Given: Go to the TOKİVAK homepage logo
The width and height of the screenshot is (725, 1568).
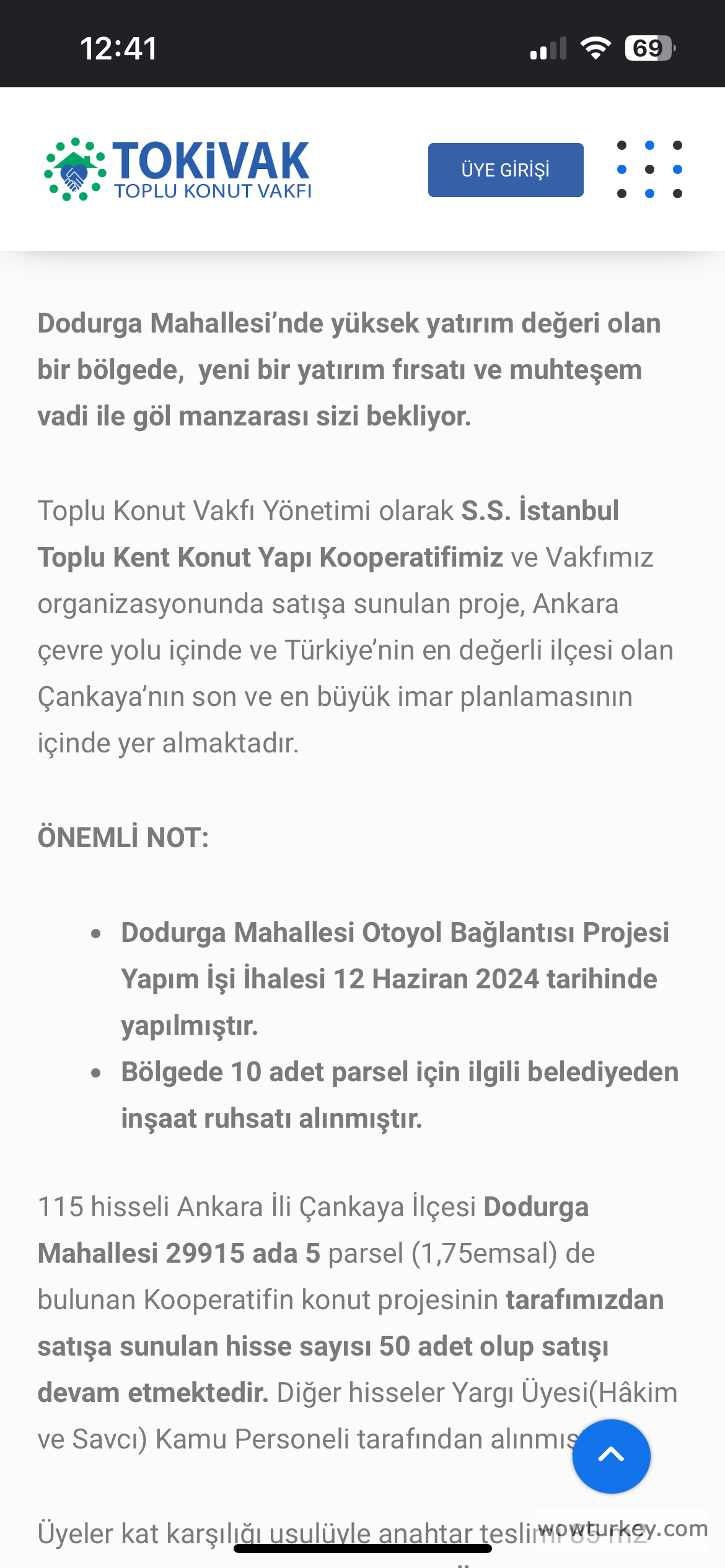Looking at the screenshot, I should click(x=178, y=169).
